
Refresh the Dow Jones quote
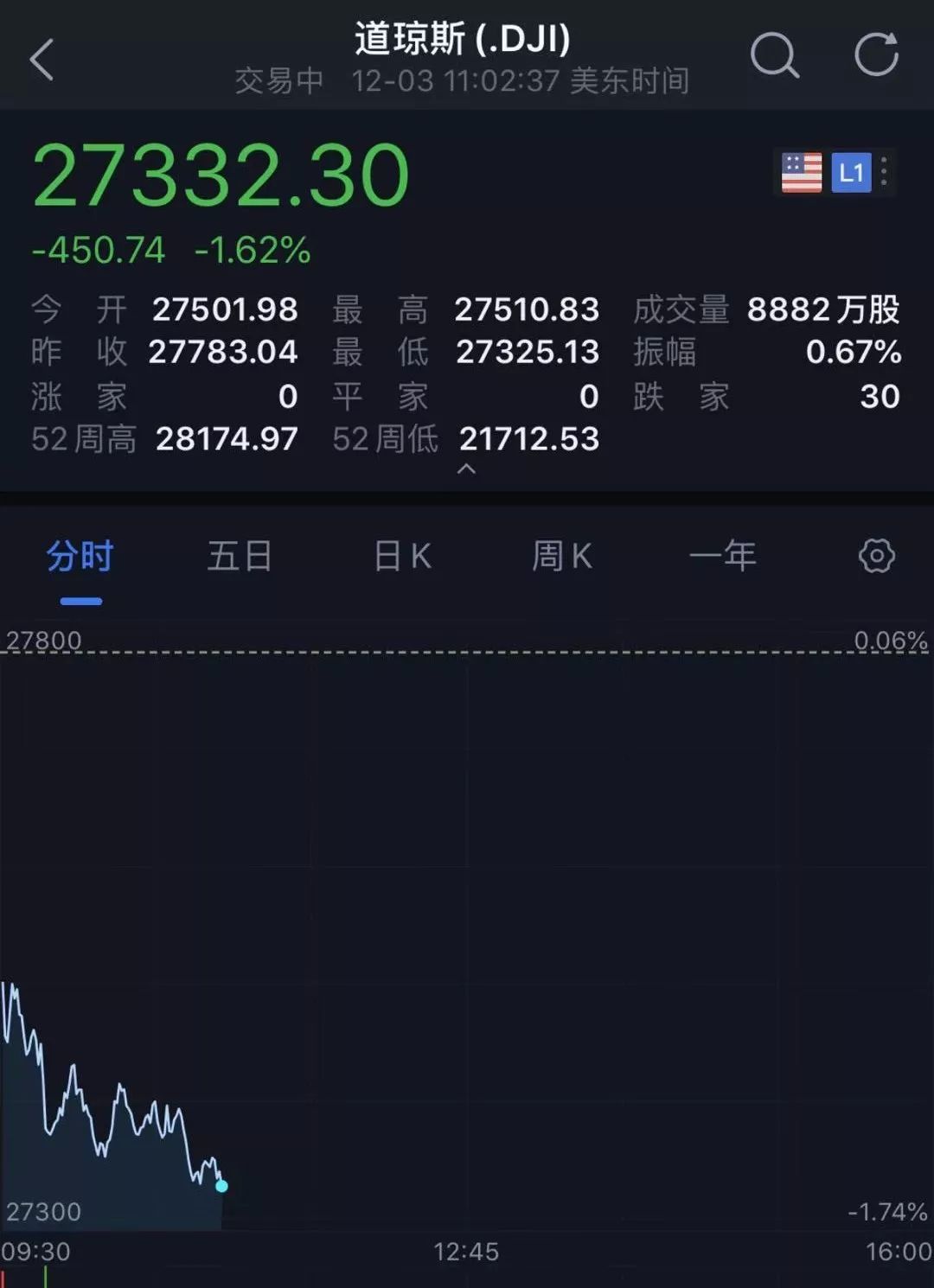pyautogui.click(x=876, y=56)
